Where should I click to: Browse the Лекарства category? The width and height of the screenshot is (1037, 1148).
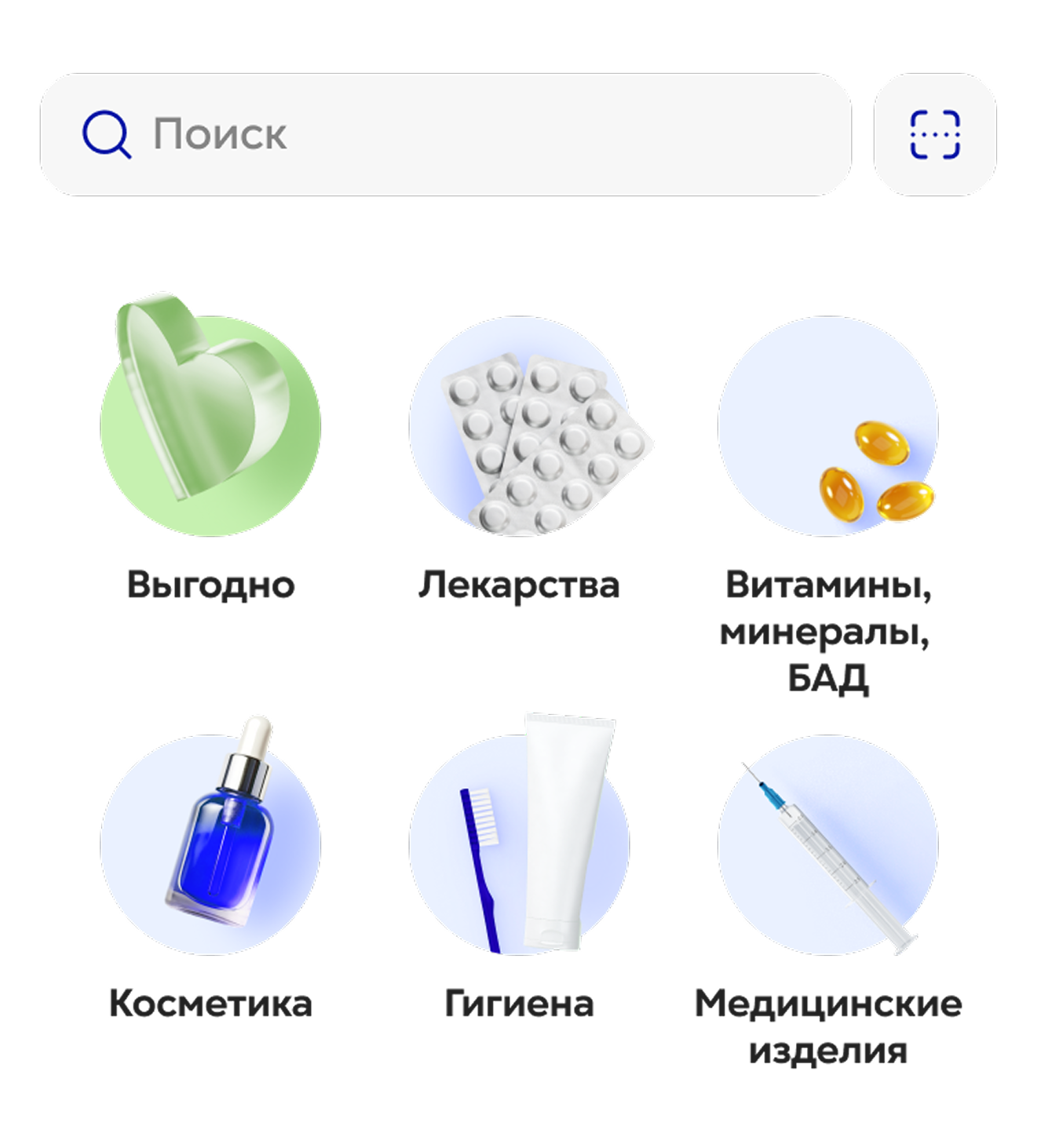click(519, 428)
